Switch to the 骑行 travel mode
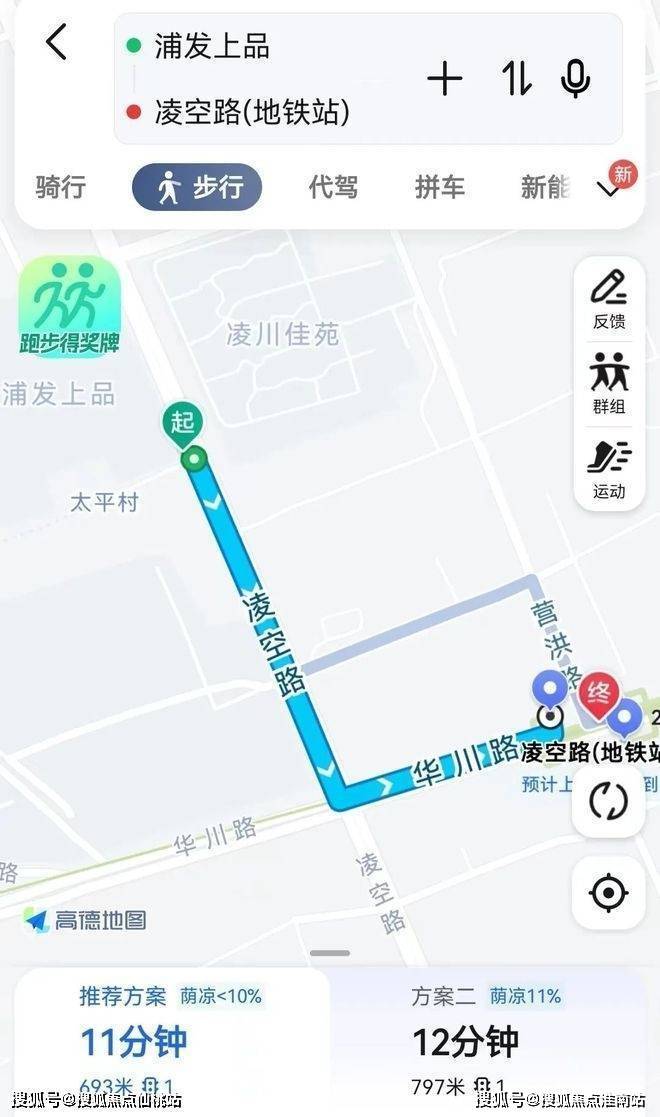 61,187
